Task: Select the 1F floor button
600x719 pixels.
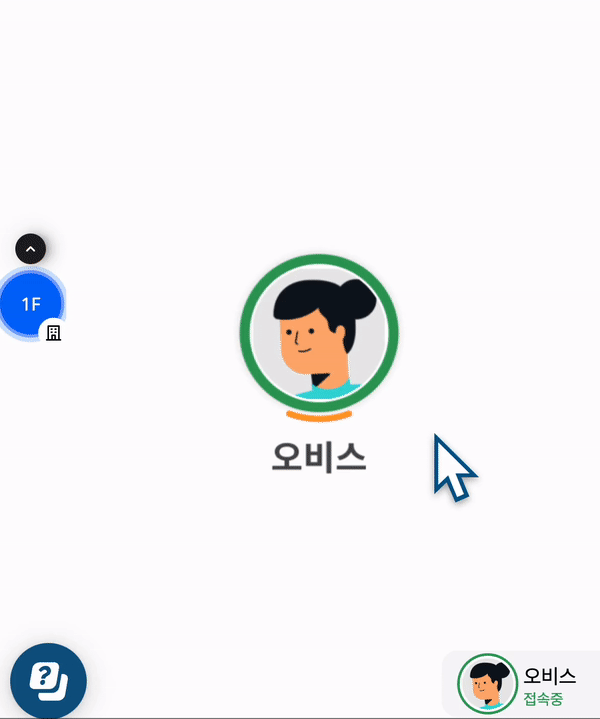Action: tap(30, 304)
